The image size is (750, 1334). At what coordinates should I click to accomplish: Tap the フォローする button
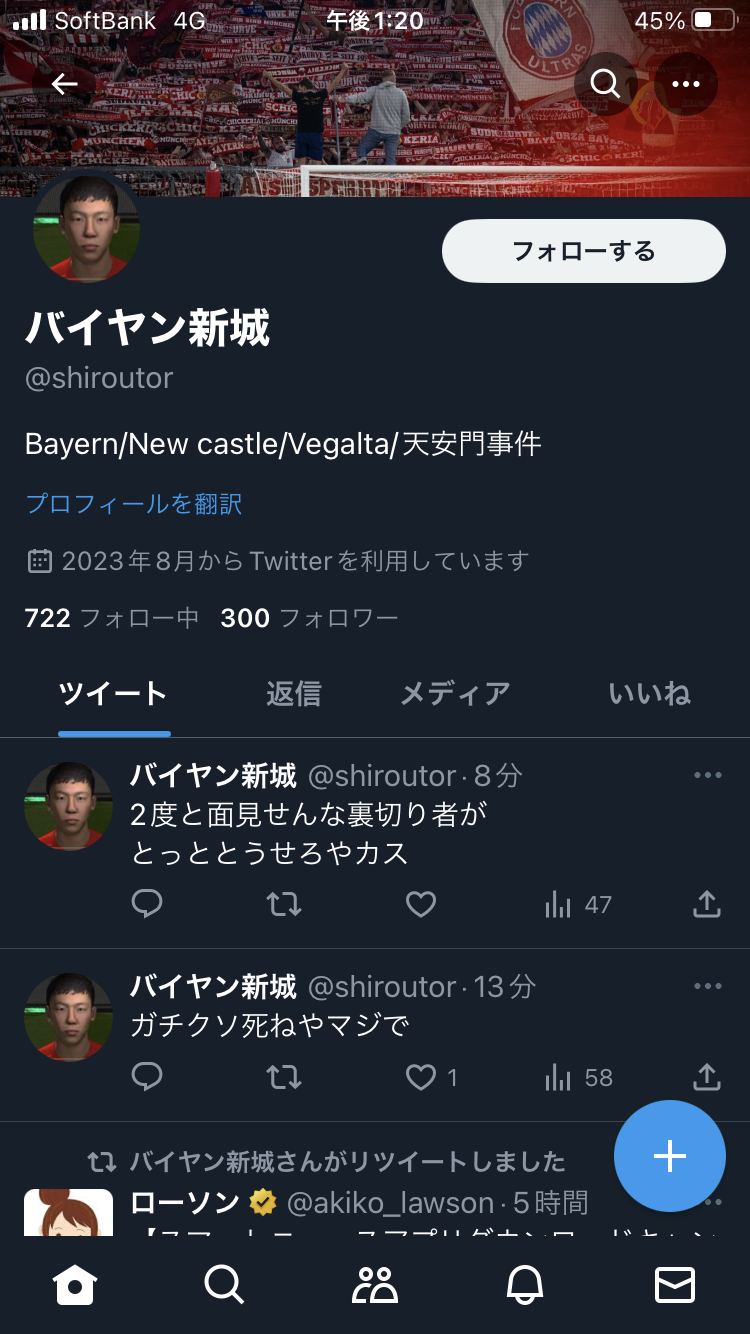(x=583, y=251)
